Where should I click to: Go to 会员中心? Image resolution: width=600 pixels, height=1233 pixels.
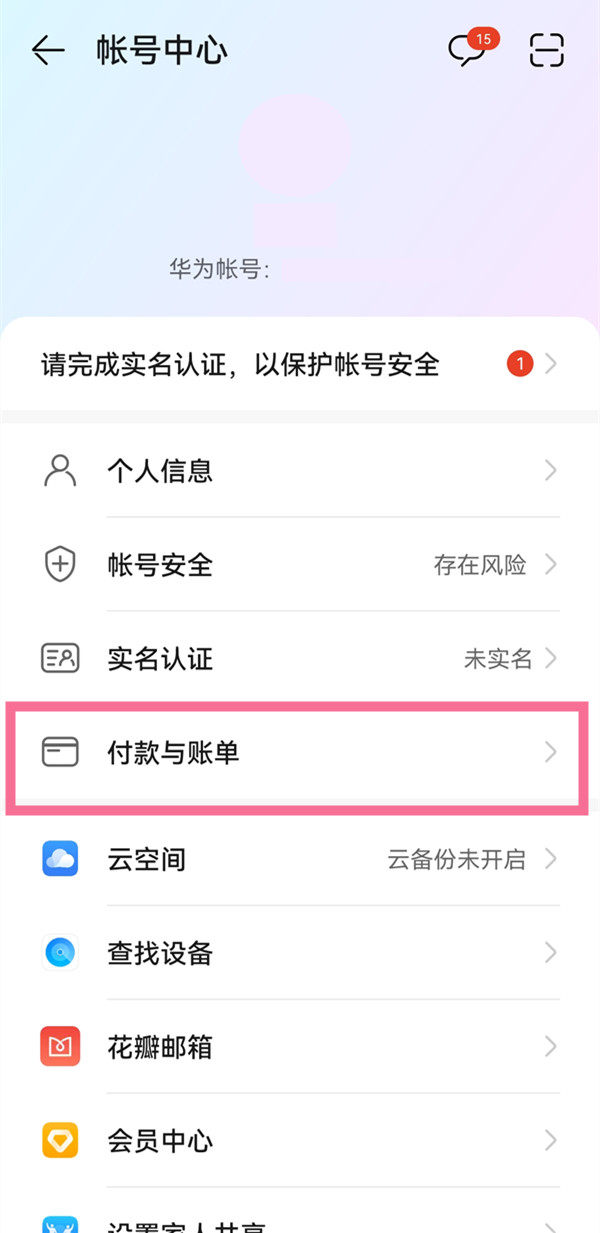[x=300, y=1140]
